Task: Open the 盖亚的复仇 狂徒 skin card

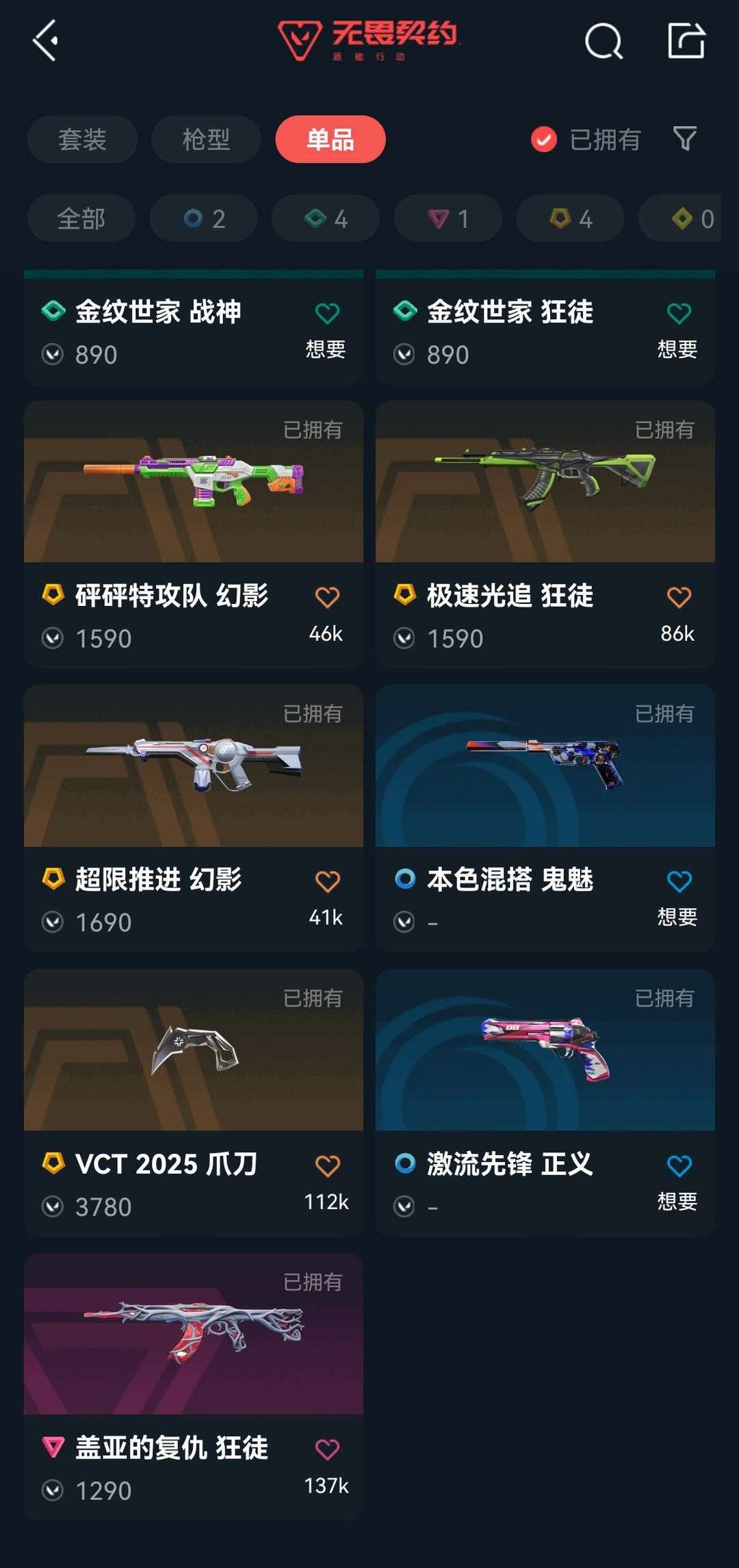Action: 193,1335
